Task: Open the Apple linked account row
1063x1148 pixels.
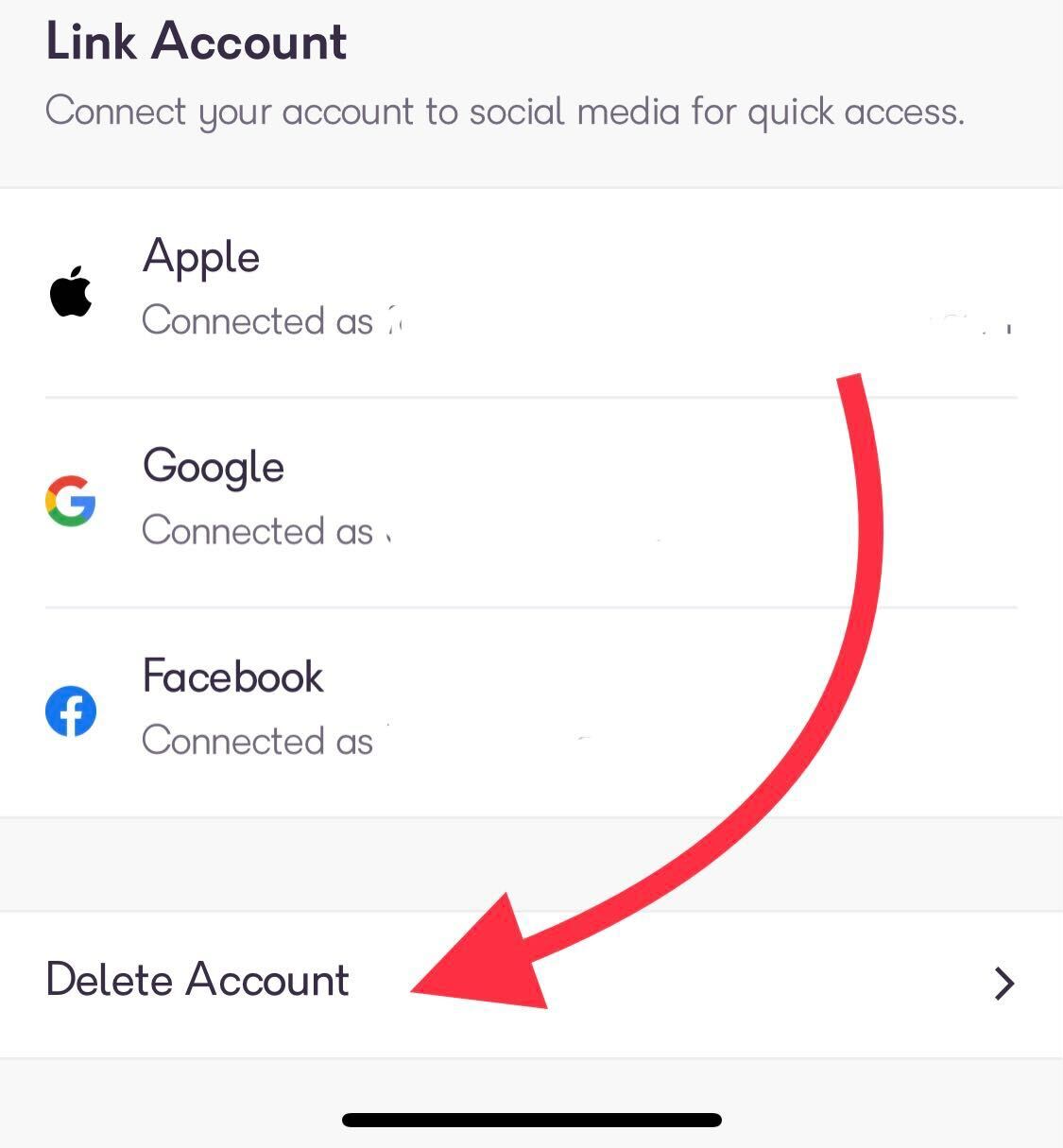Action: point(529,289)
